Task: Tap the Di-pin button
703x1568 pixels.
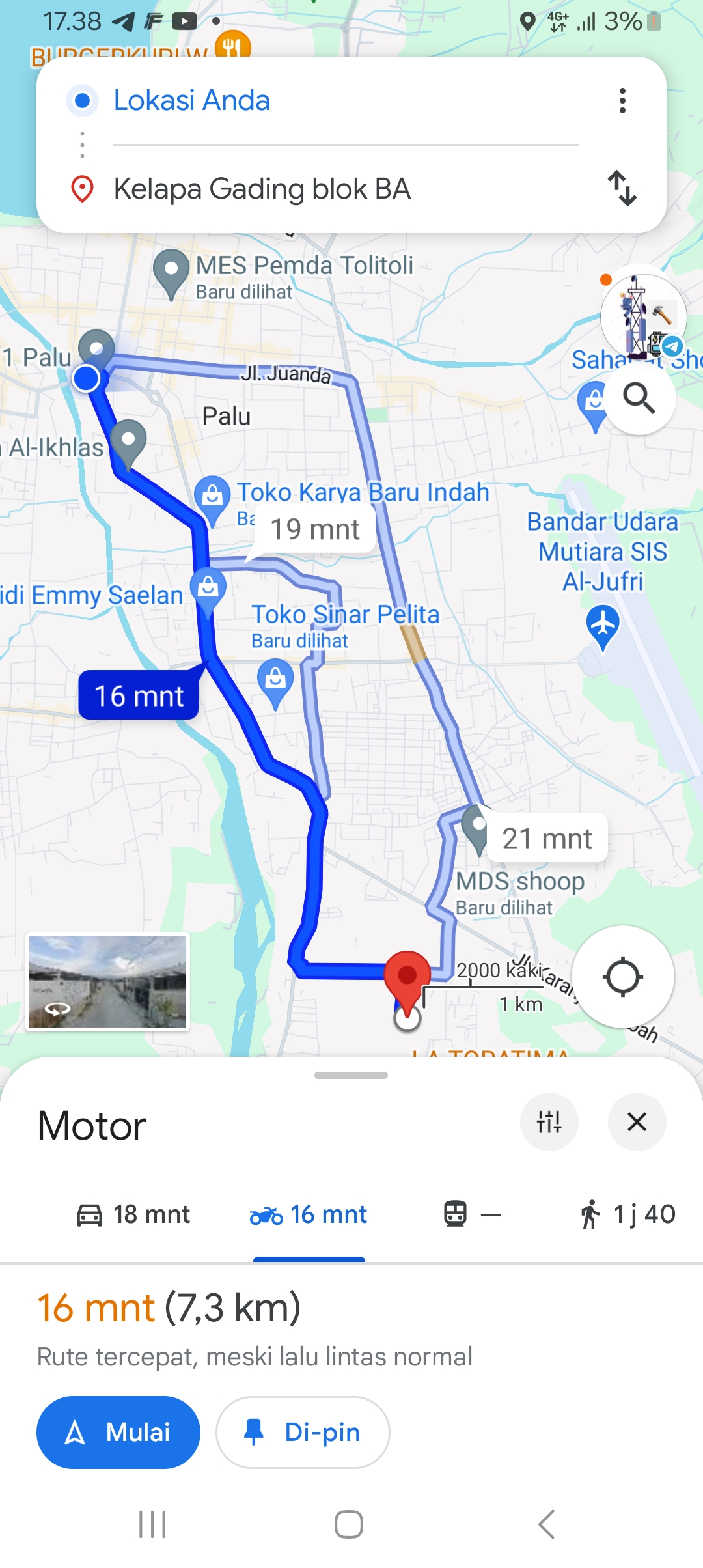Action: click(x=303, y=1433)
